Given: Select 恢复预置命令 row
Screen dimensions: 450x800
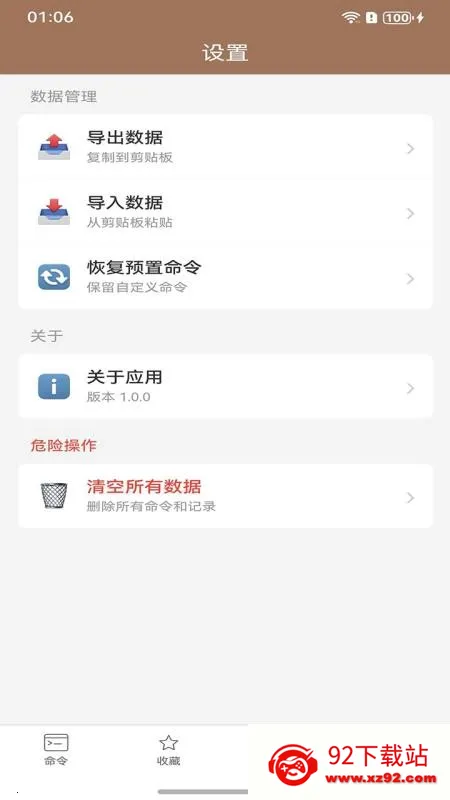Looking at the screenshot, I should pos(225,277).
